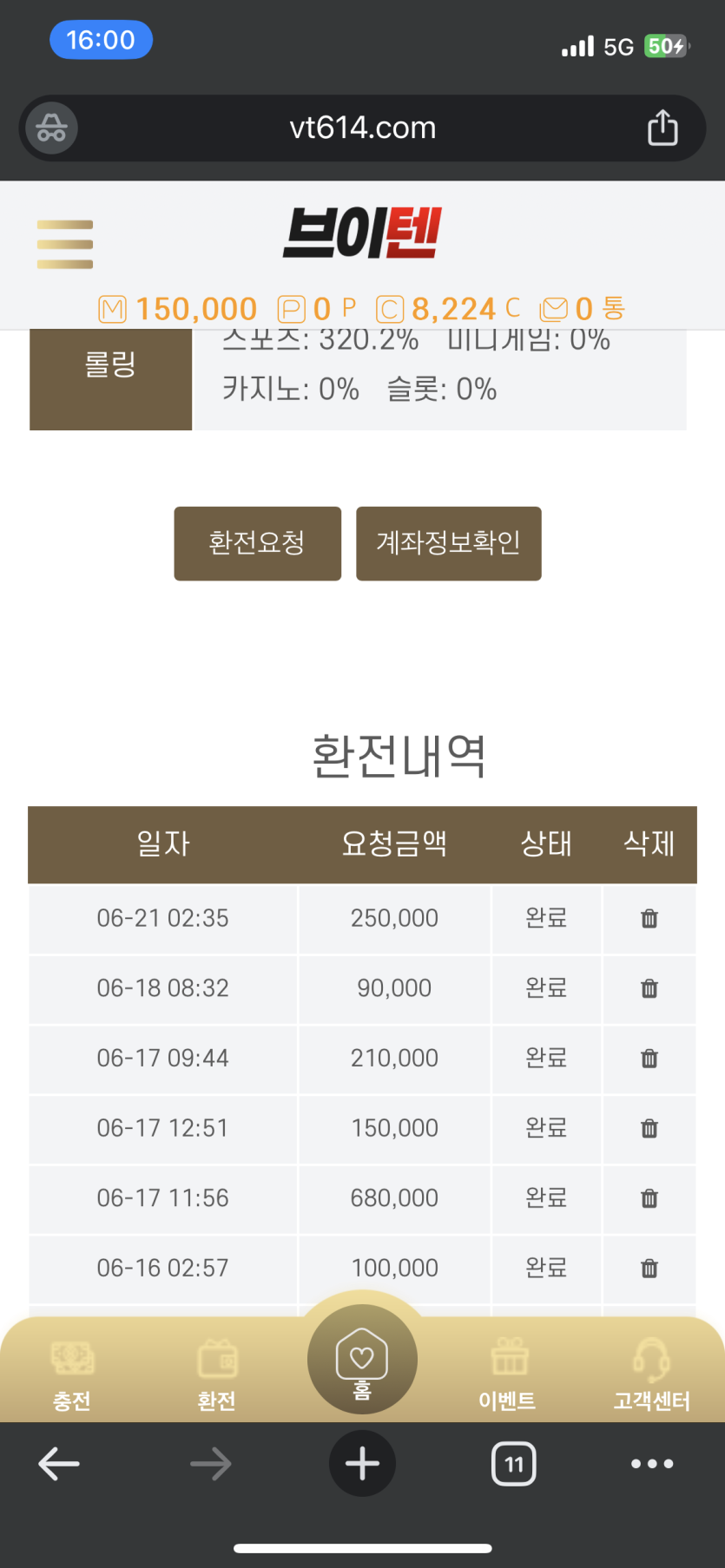The width and height of the screenshot is (725, 1568).
Task: Delete the 06-18 08:32 record
Action: click(649, 988)
